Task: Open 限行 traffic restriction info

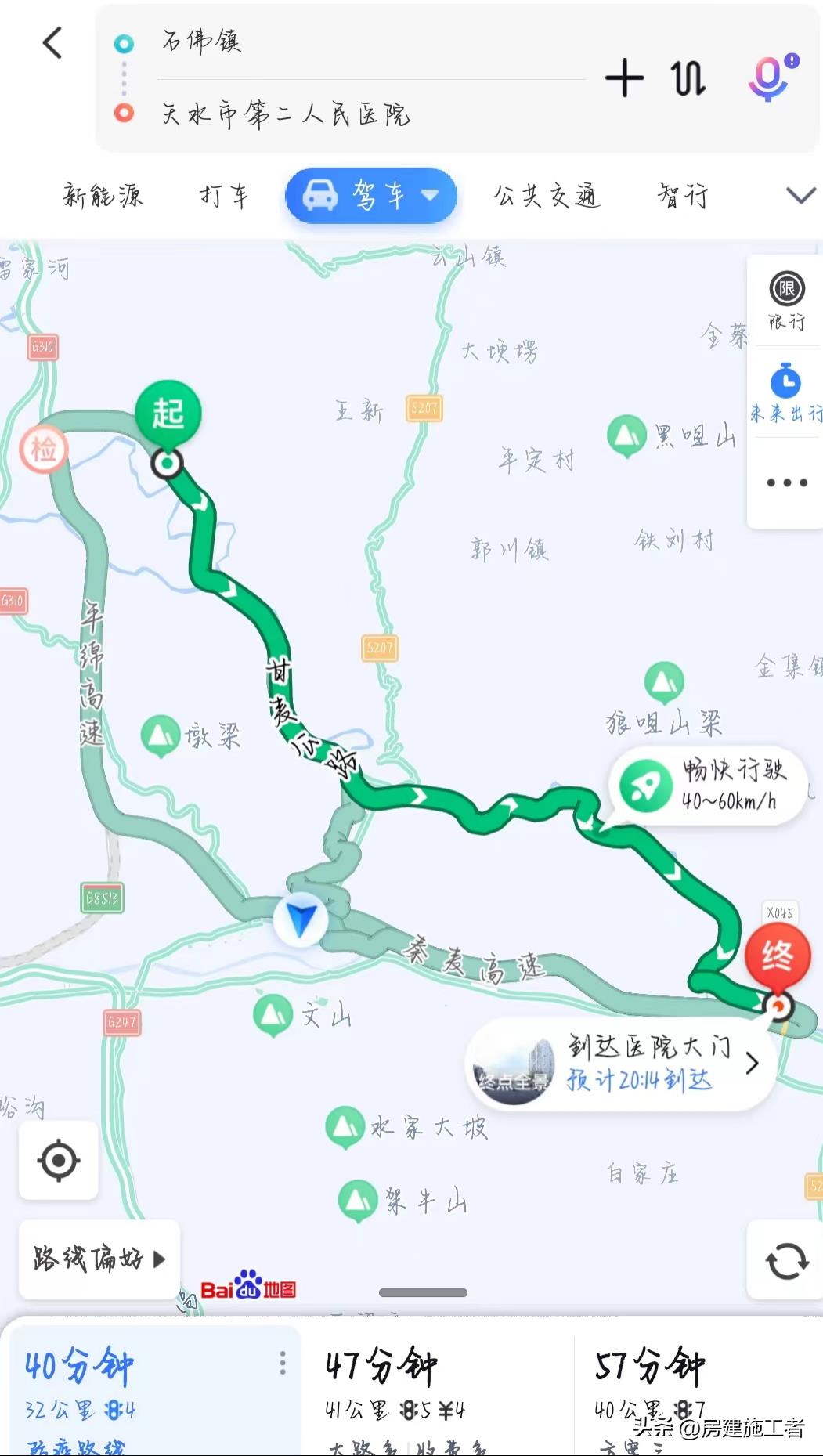Action: pos(786,301)
